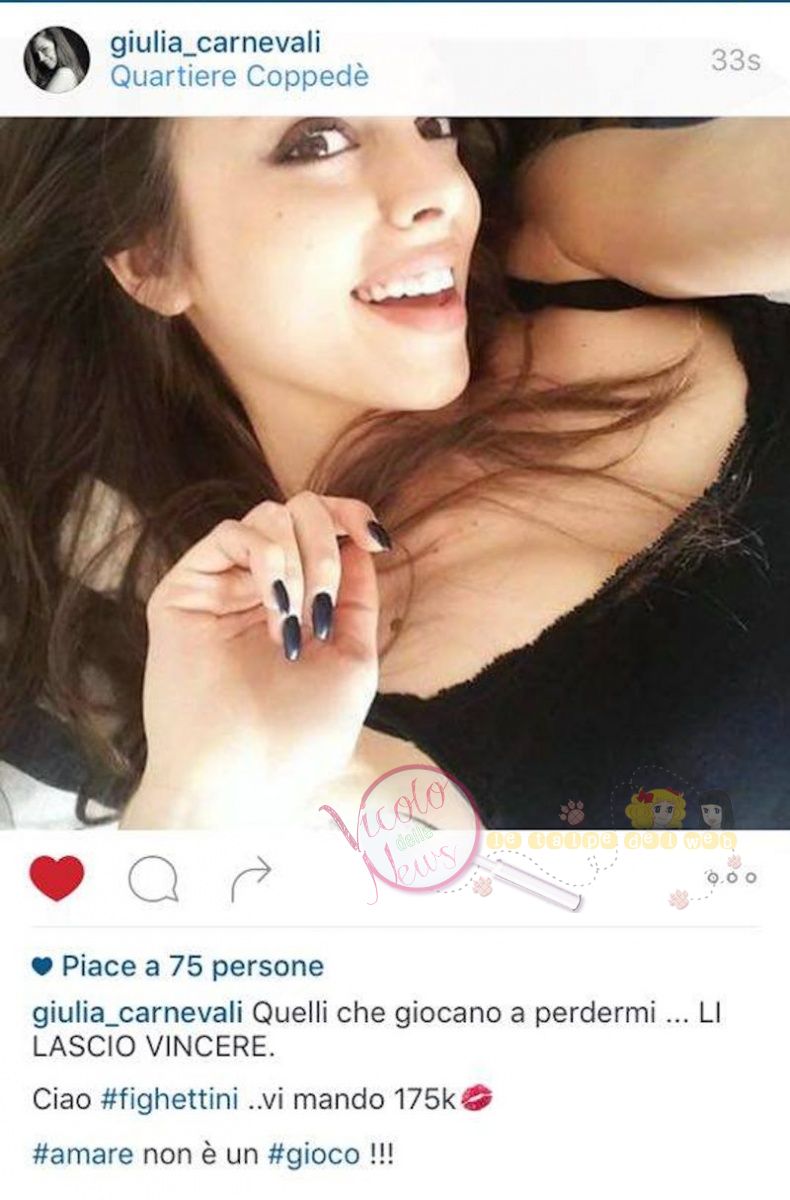Comment on this post

[153, 880]
